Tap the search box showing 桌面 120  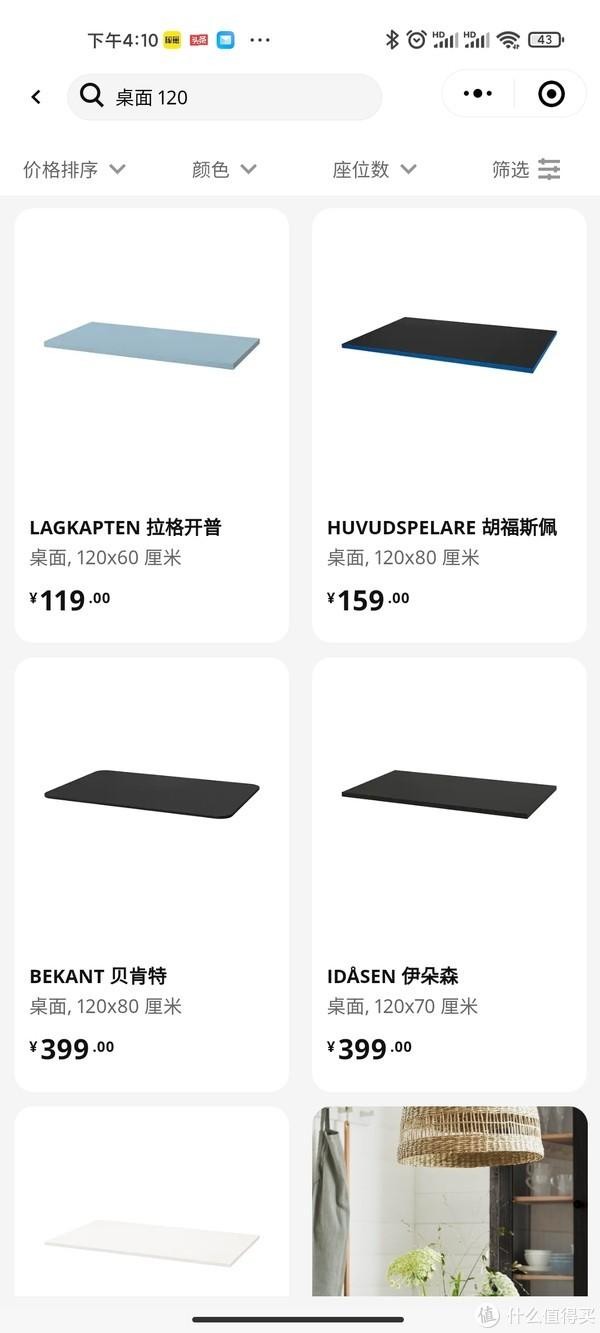(224, 97)
